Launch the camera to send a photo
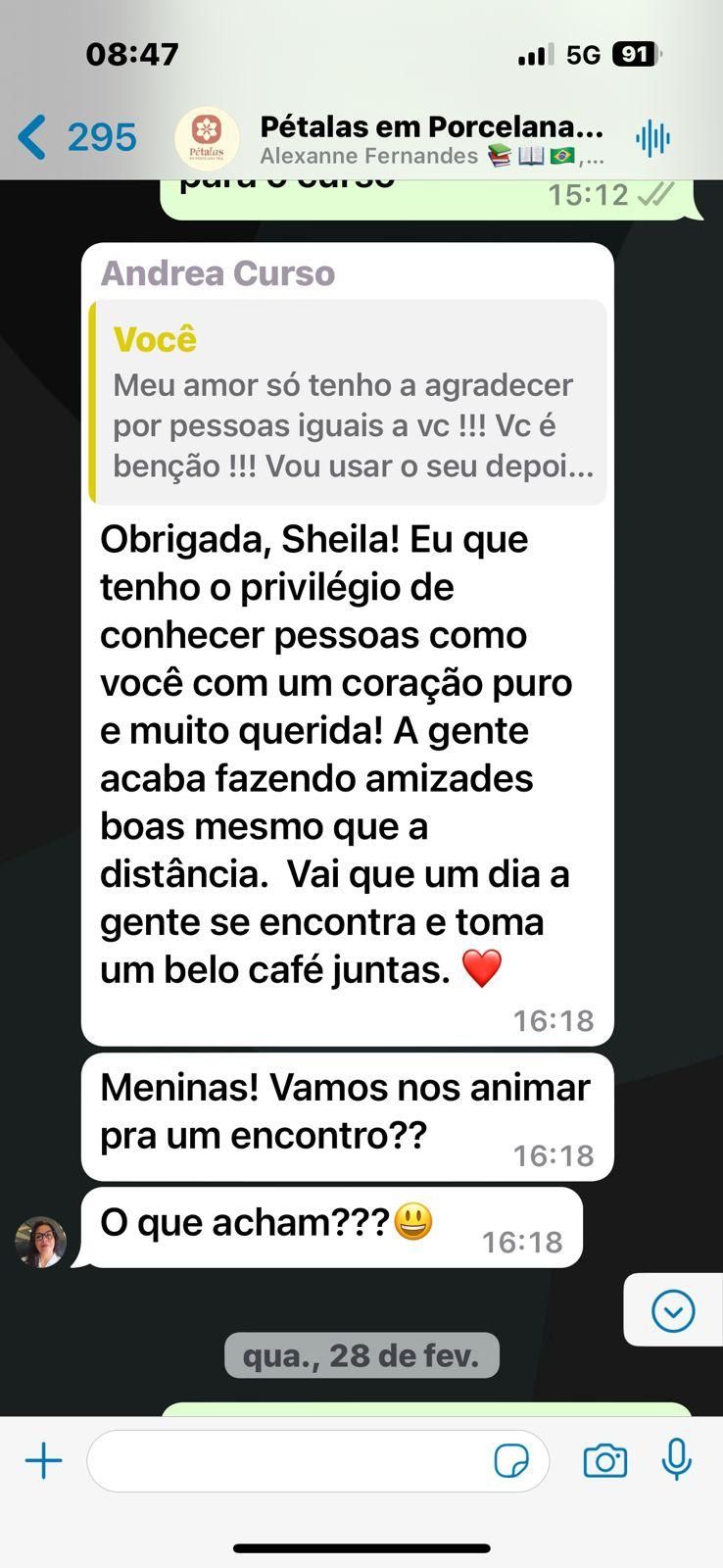This screenshot has width=723, height=1568. tap(604, 1461)
